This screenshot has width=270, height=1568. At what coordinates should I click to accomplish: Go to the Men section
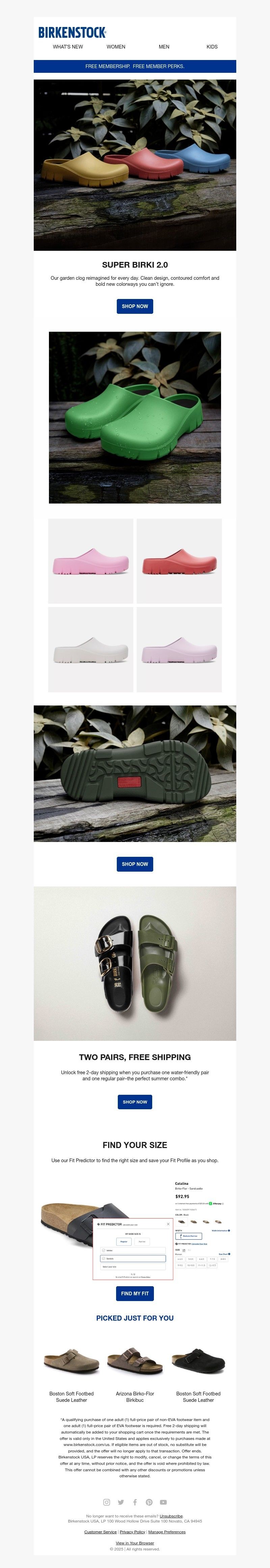pyautogui.click(x=164, y=47)
